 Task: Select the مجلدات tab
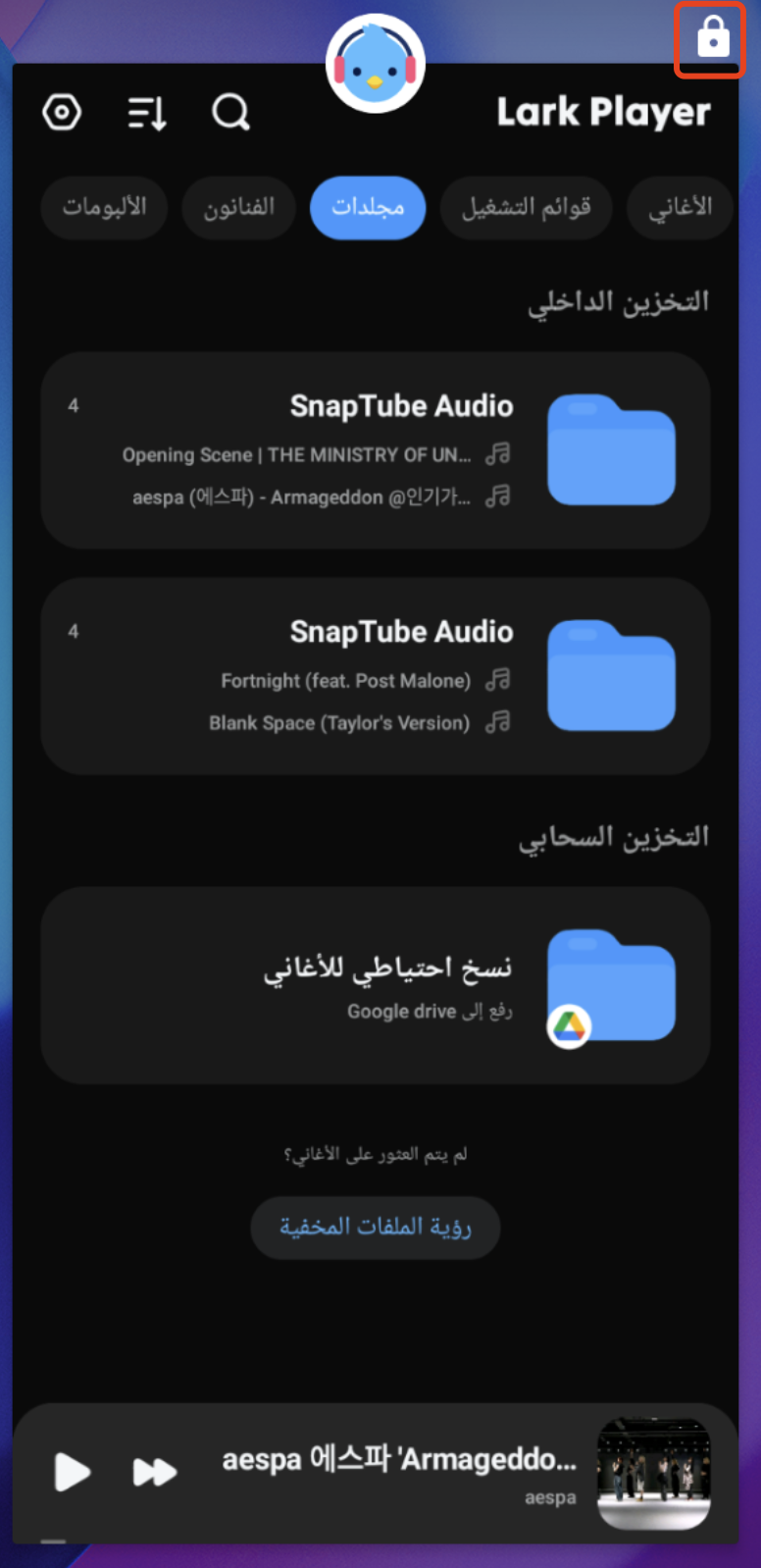368,207
